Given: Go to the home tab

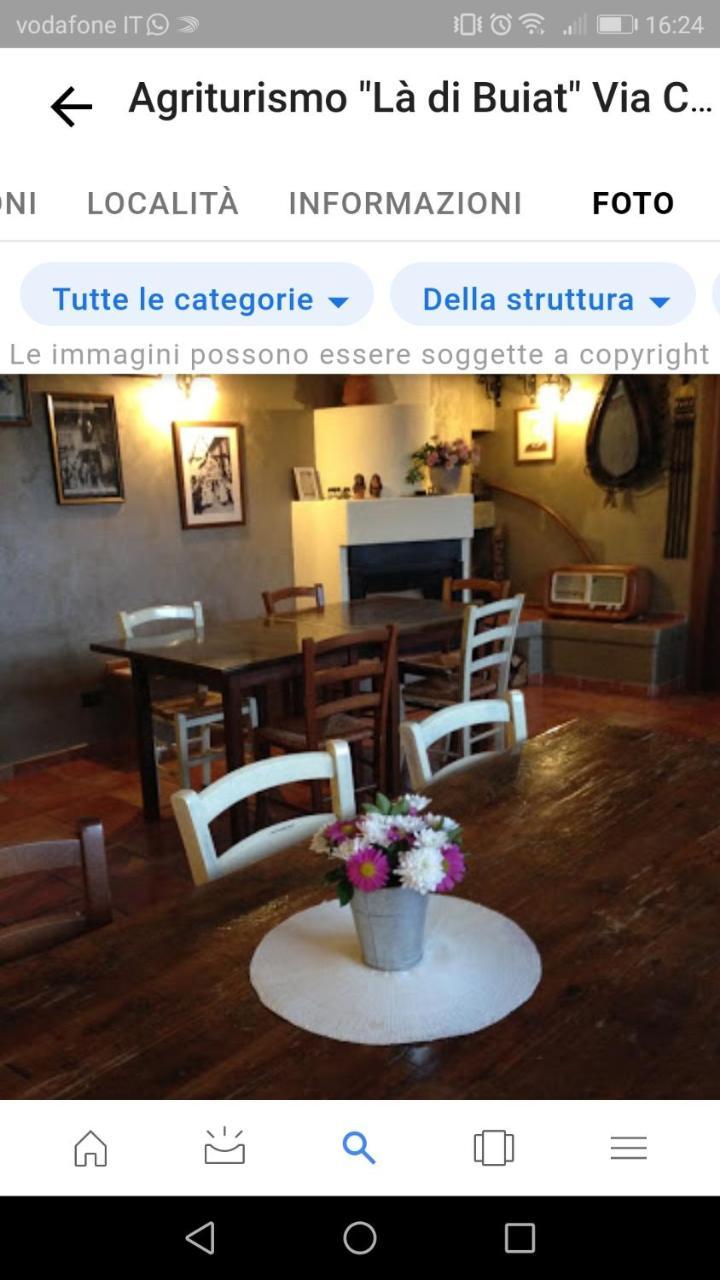Looking at the screenshot, I should point(91,1147).
